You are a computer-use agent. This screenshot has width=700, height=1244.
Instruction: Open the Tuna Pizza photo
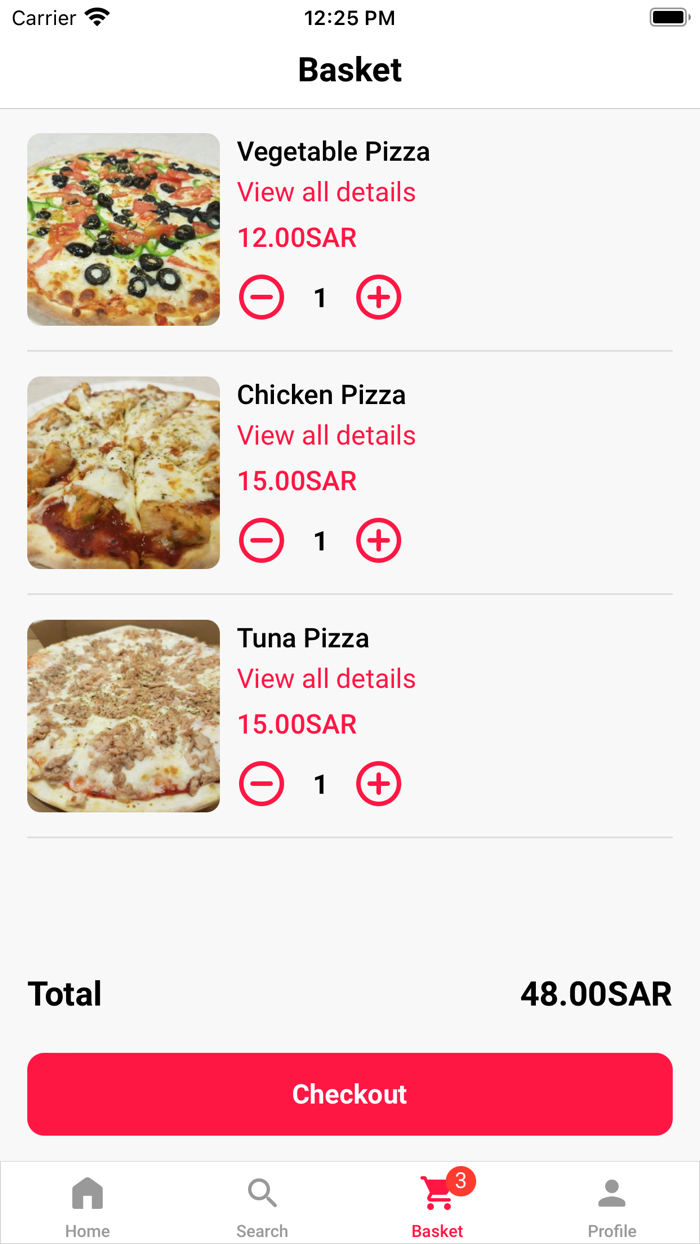123,716
